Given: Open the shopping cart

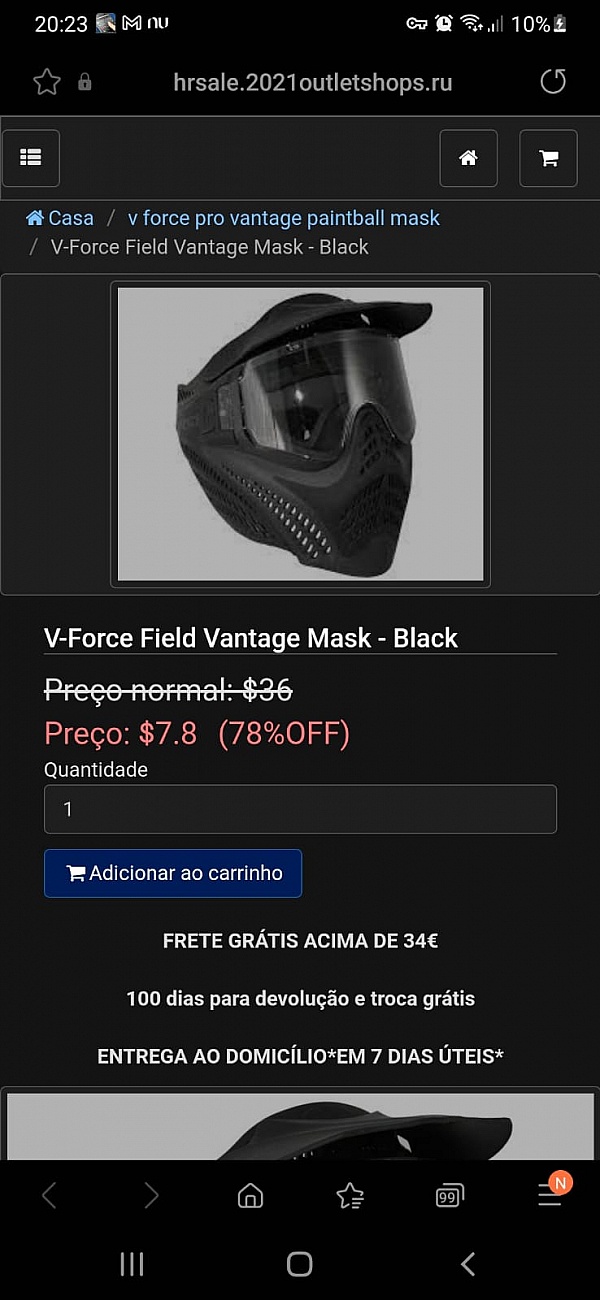Looking at the screenshot, I should pyautogui.click(x=548, y=158).
